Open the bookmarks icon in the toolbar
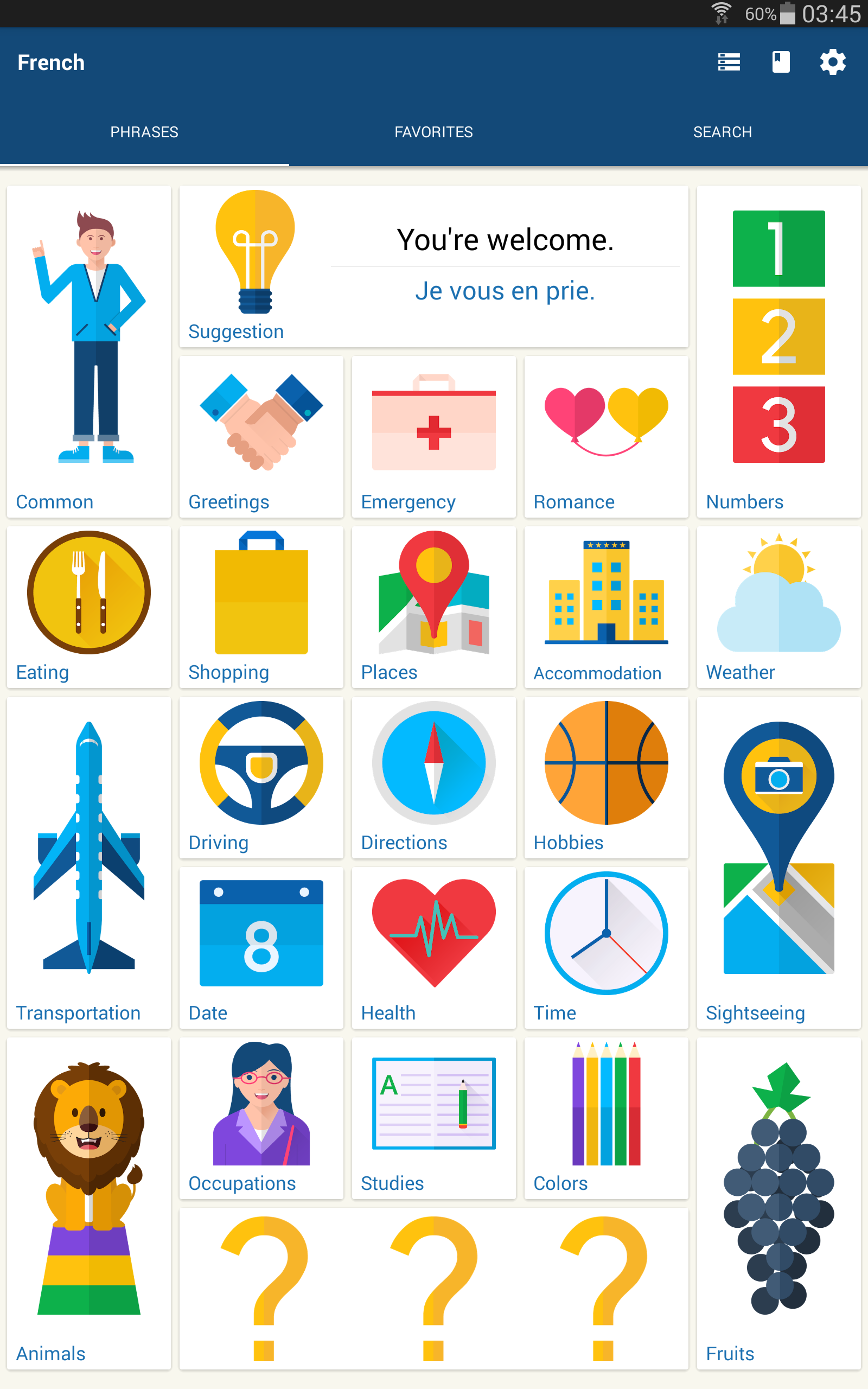The height and width of the screenshot is (1389, 868). pos(780,62)
